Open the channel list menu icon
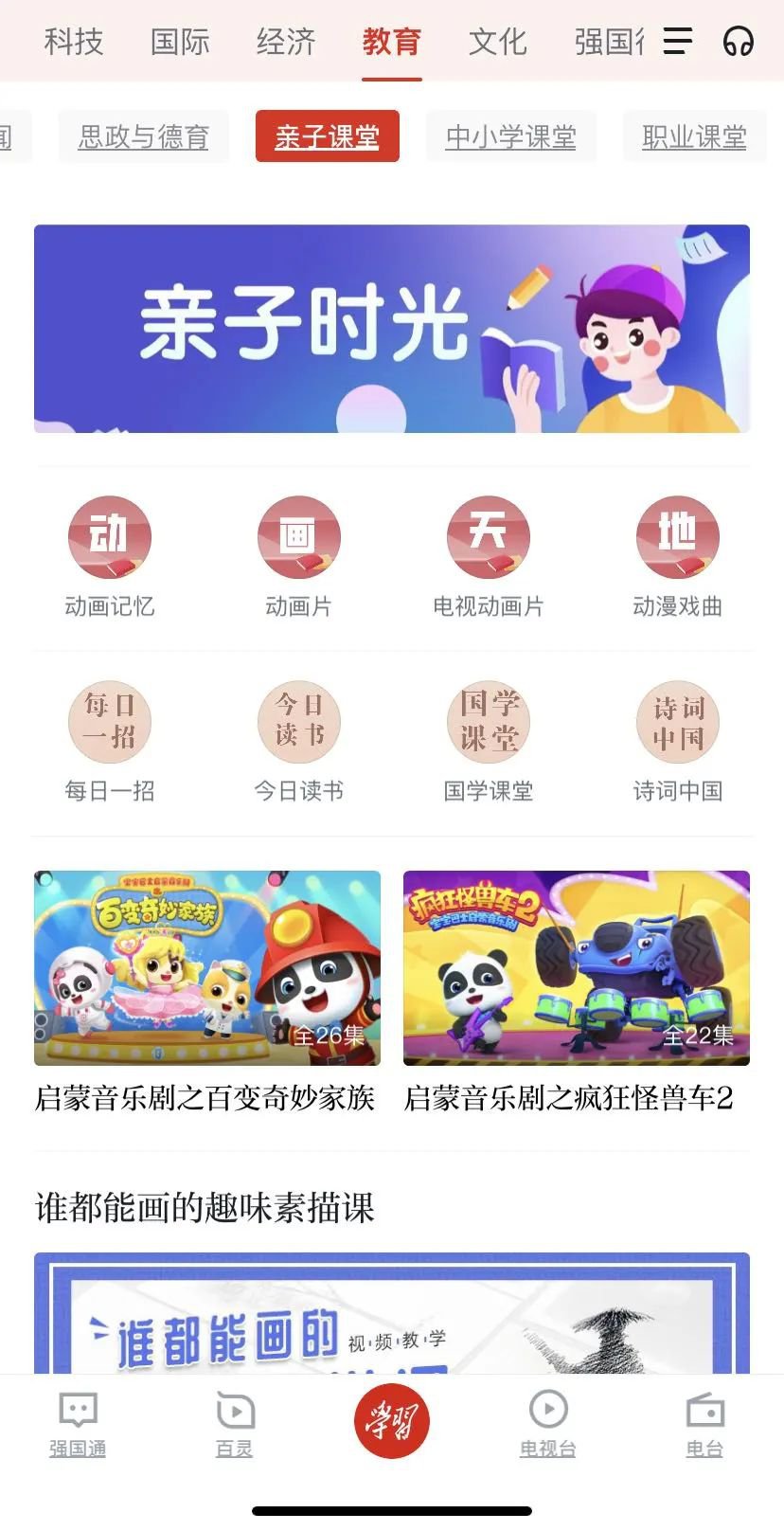784x1531 pixels. (x=677, y=42)
